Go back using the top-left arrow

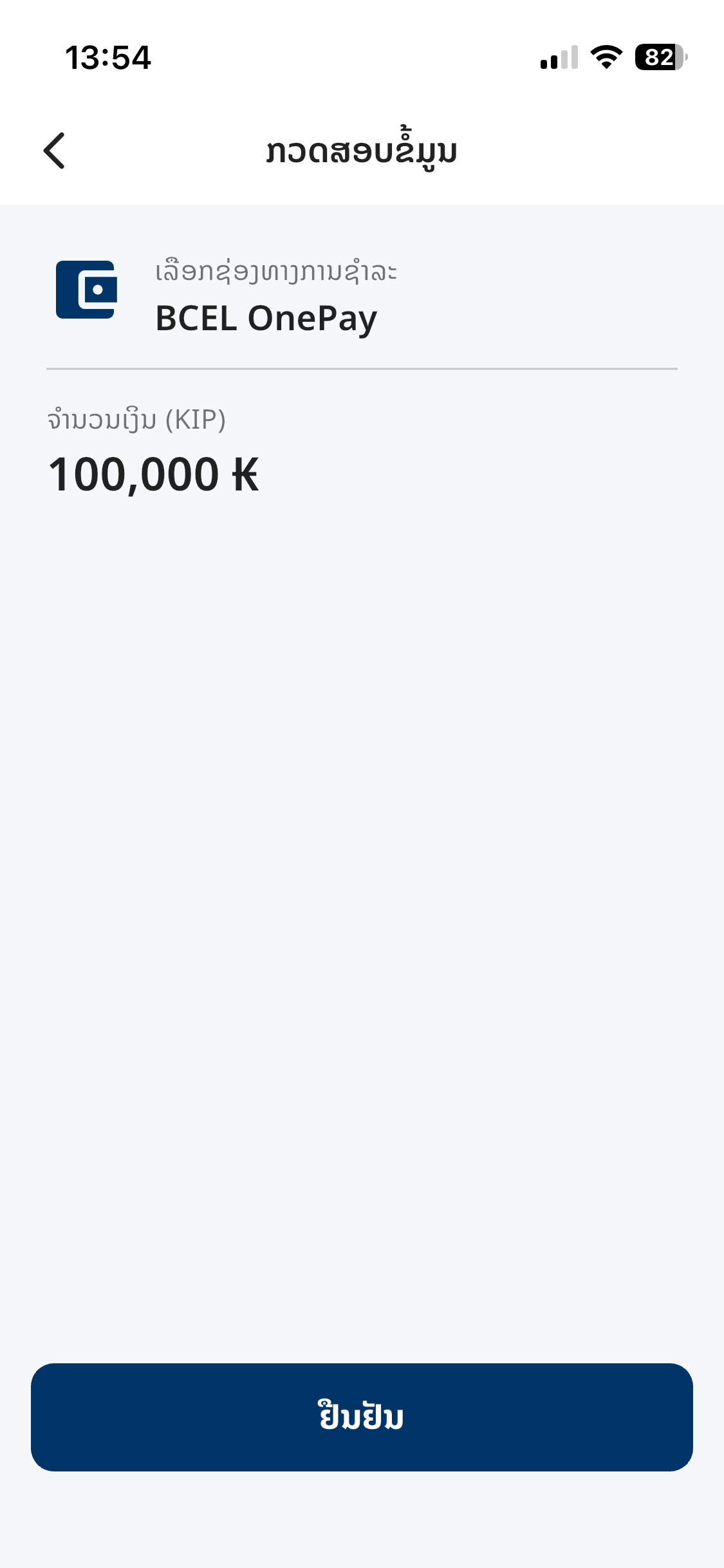point(55,151)
